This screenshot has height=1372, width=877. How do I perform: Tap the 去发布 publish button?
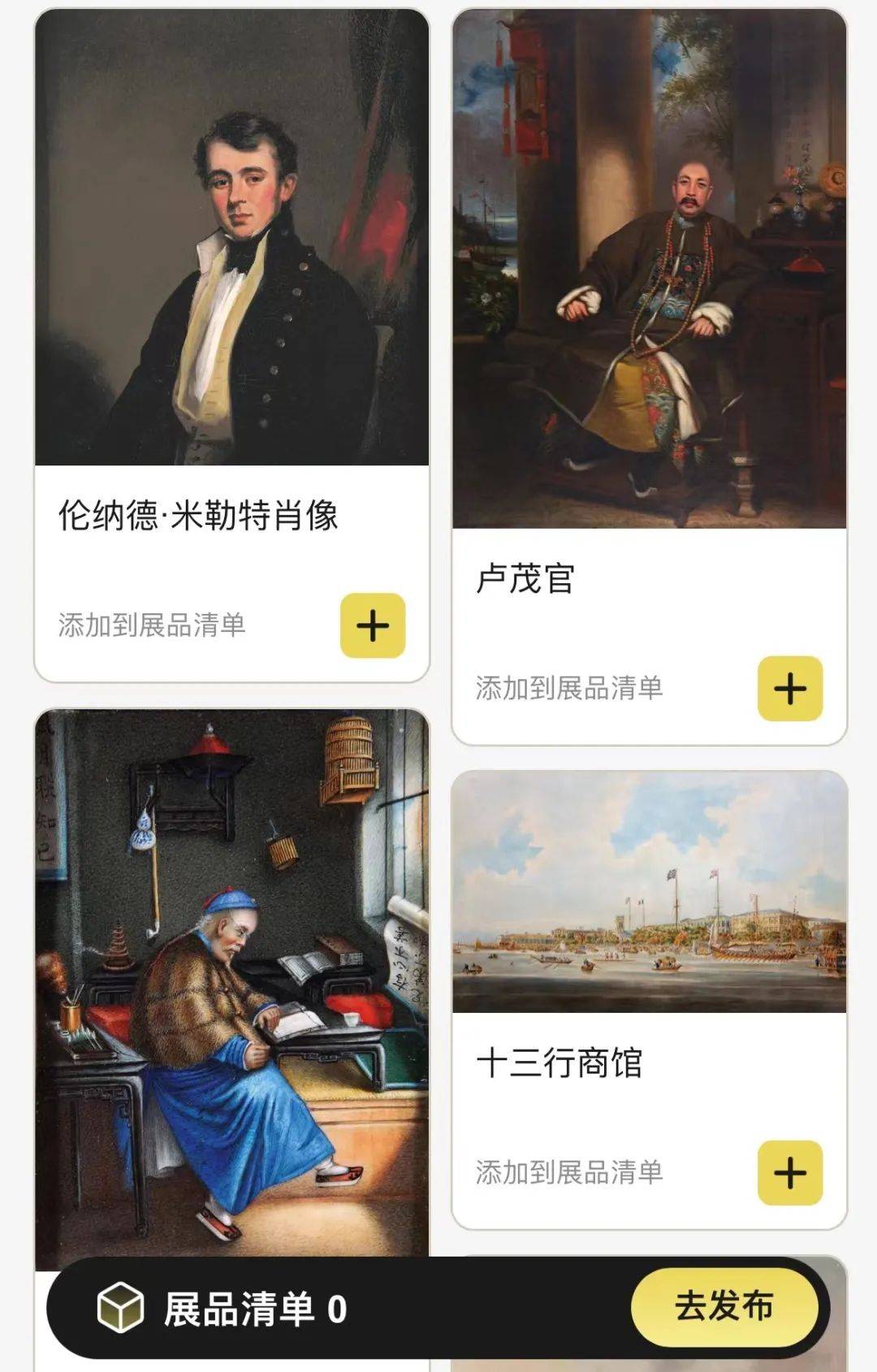[x=724, y=1307]
